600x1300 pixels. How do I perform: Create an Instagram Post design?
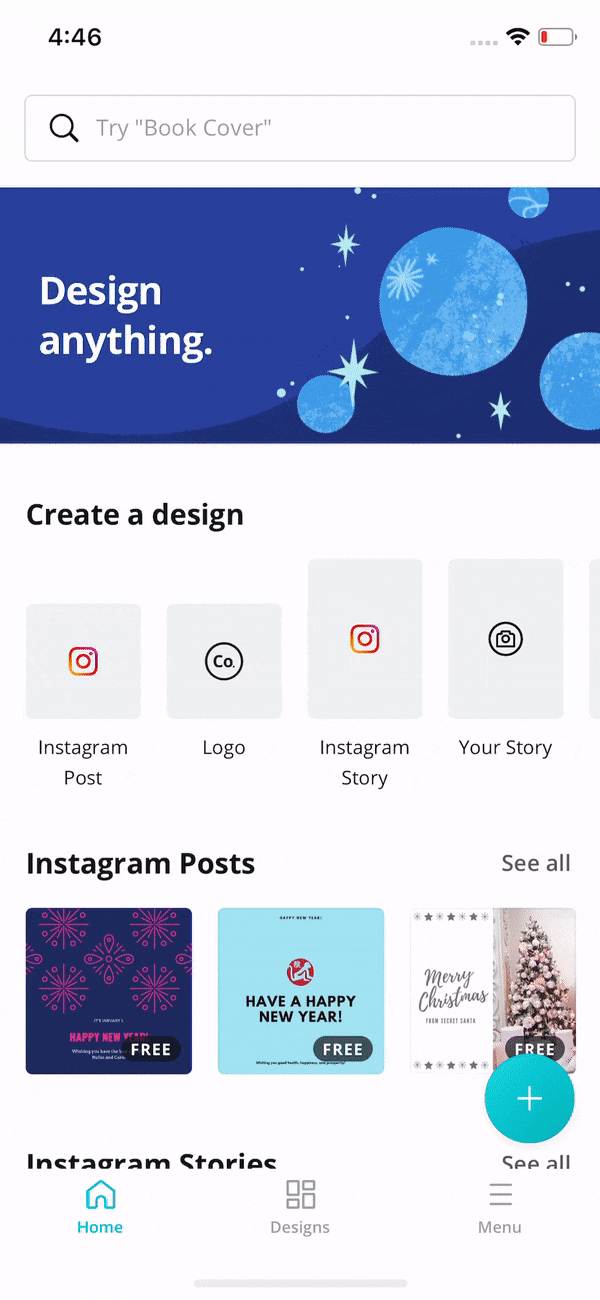(x=83, y=661)
